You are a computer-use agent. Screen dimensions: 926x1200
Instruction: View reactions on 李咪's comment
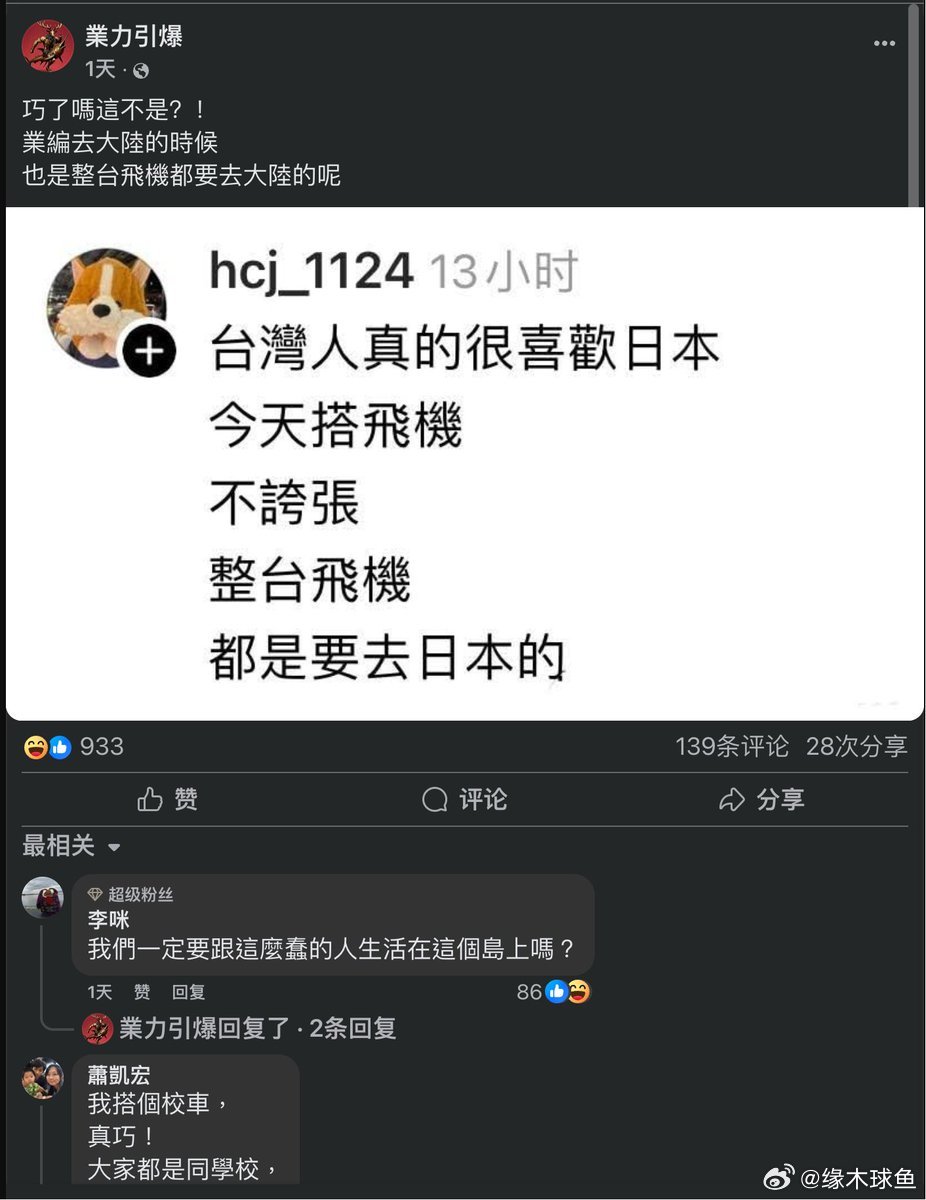553,992
